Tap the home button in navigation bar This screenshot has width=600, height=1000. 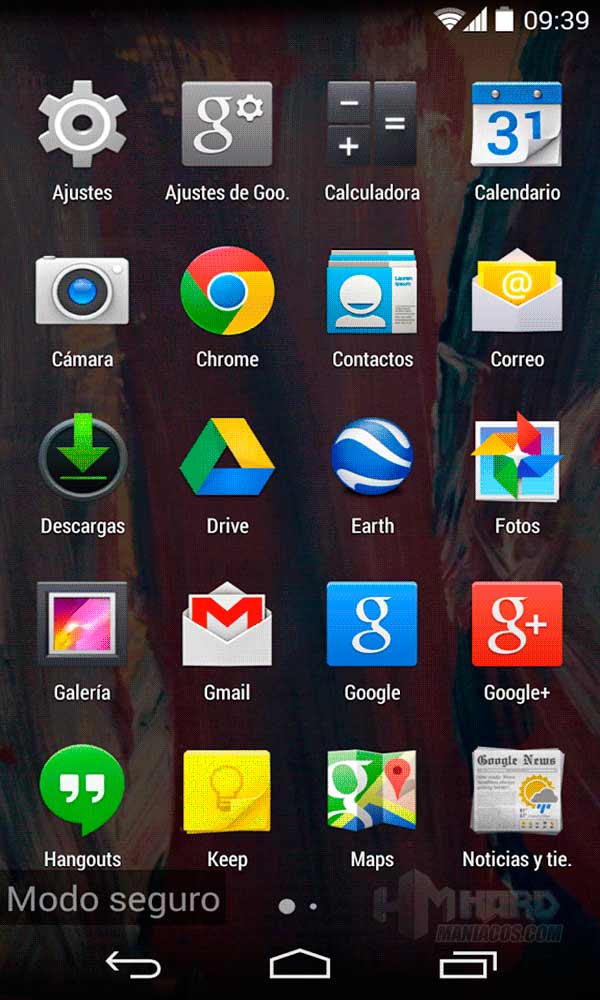click(299, 964)
